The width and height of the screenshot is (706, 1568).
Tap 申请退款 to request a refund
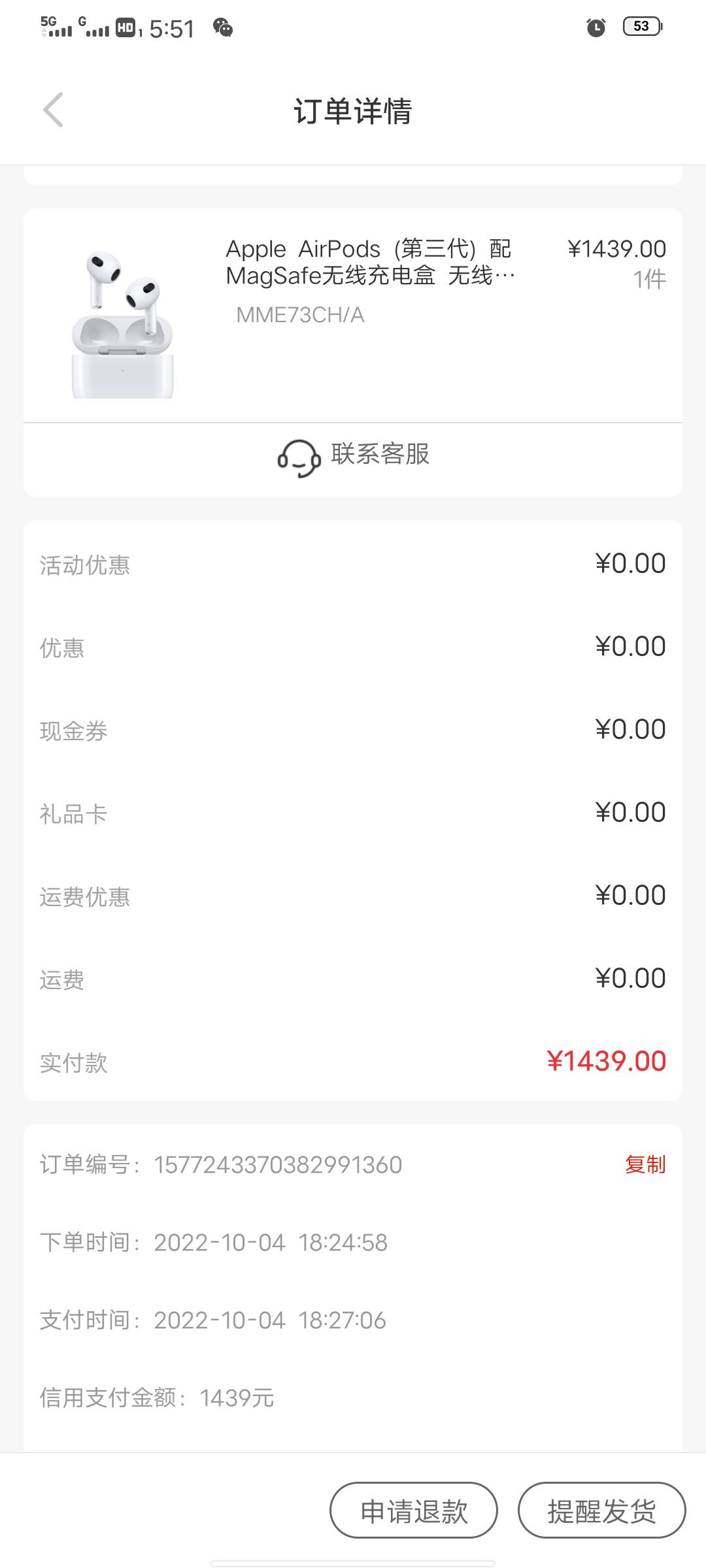point(414,1511)
